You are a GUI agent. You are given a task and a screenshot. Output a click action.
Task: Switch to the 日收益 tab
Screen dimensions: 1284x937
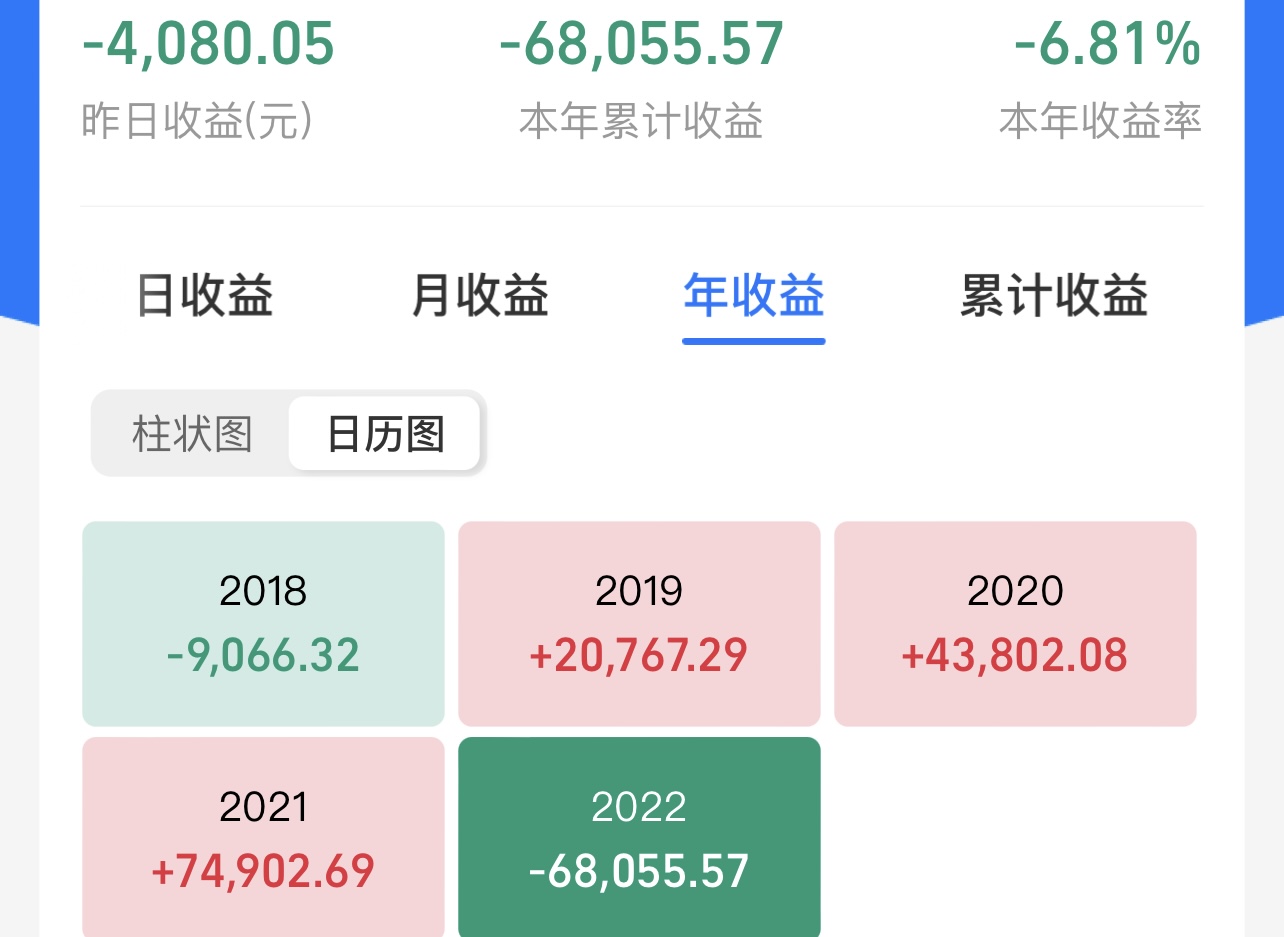pyautogui.click(x=205, y=297)
